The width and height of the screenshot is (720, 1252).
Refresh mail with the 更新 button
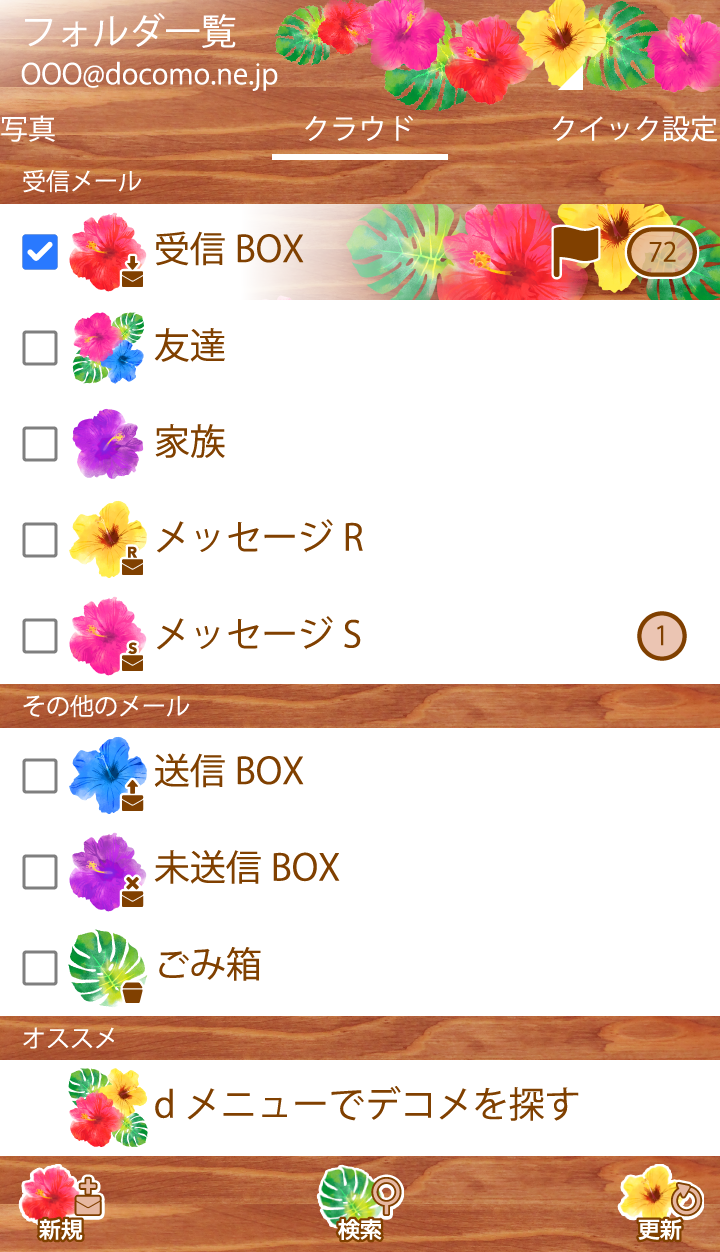click(x=660, y=1203)
